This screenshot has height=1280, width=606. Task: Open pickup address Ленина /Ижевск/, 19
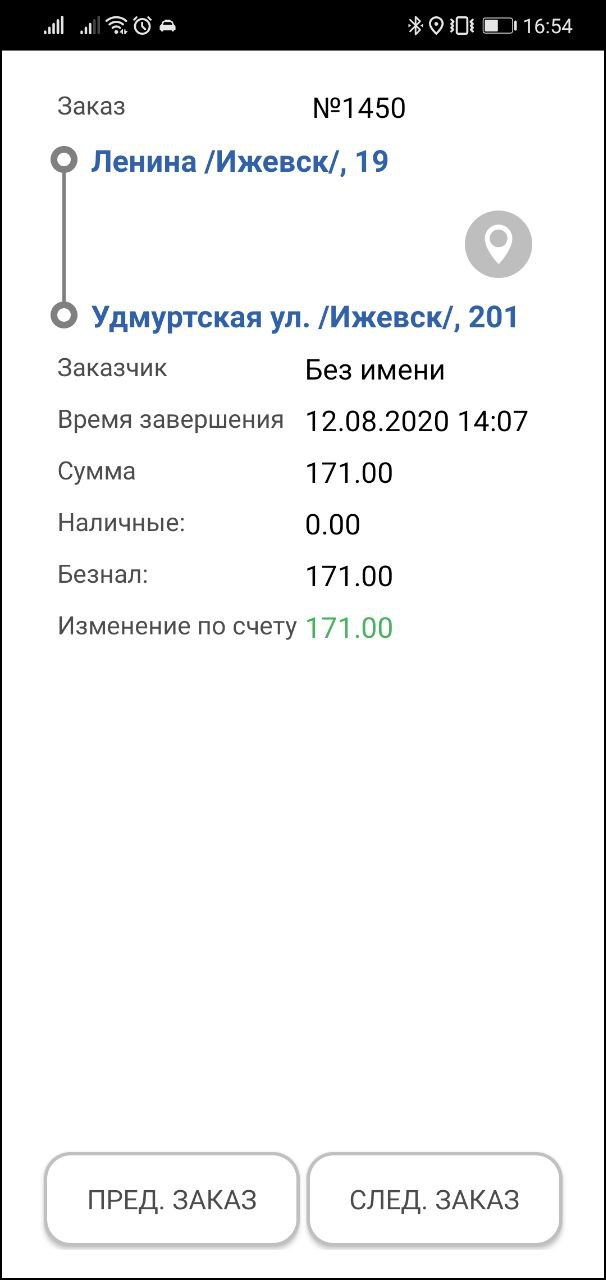point(239,162)
